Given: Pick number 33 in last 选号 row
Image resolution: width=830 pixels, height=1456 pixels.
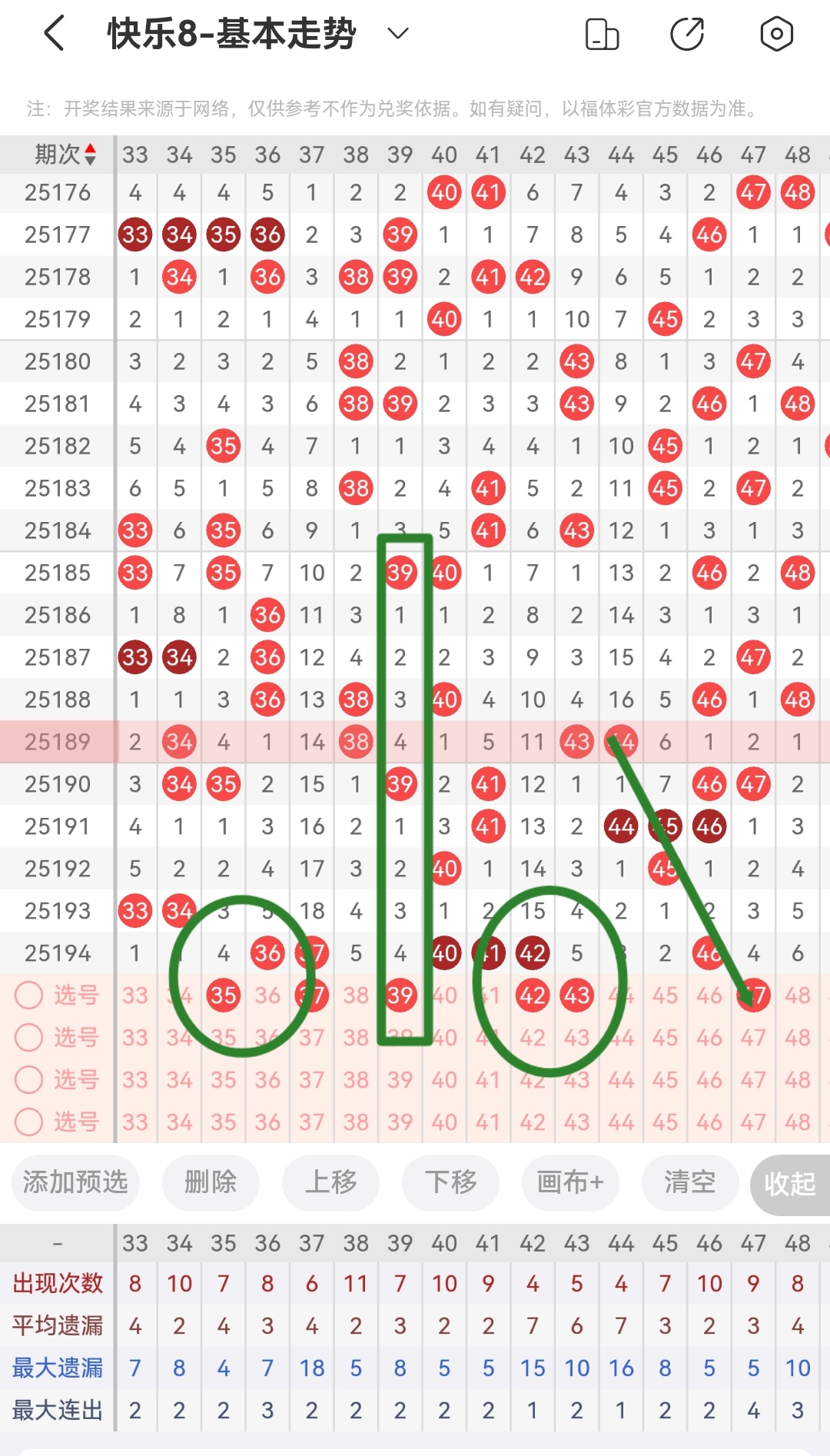Looking at the screenshot, I should click(x=135, y=1122).
